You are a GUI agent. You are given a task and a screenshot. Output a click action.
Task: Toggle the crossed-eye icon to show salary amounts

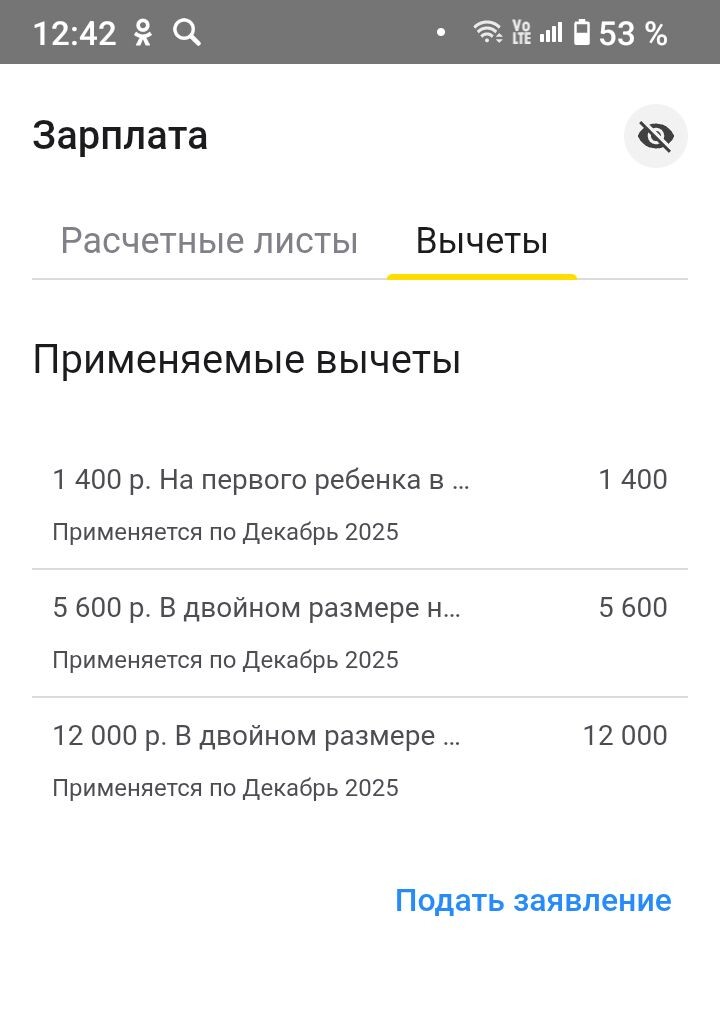tap(655, 138)
